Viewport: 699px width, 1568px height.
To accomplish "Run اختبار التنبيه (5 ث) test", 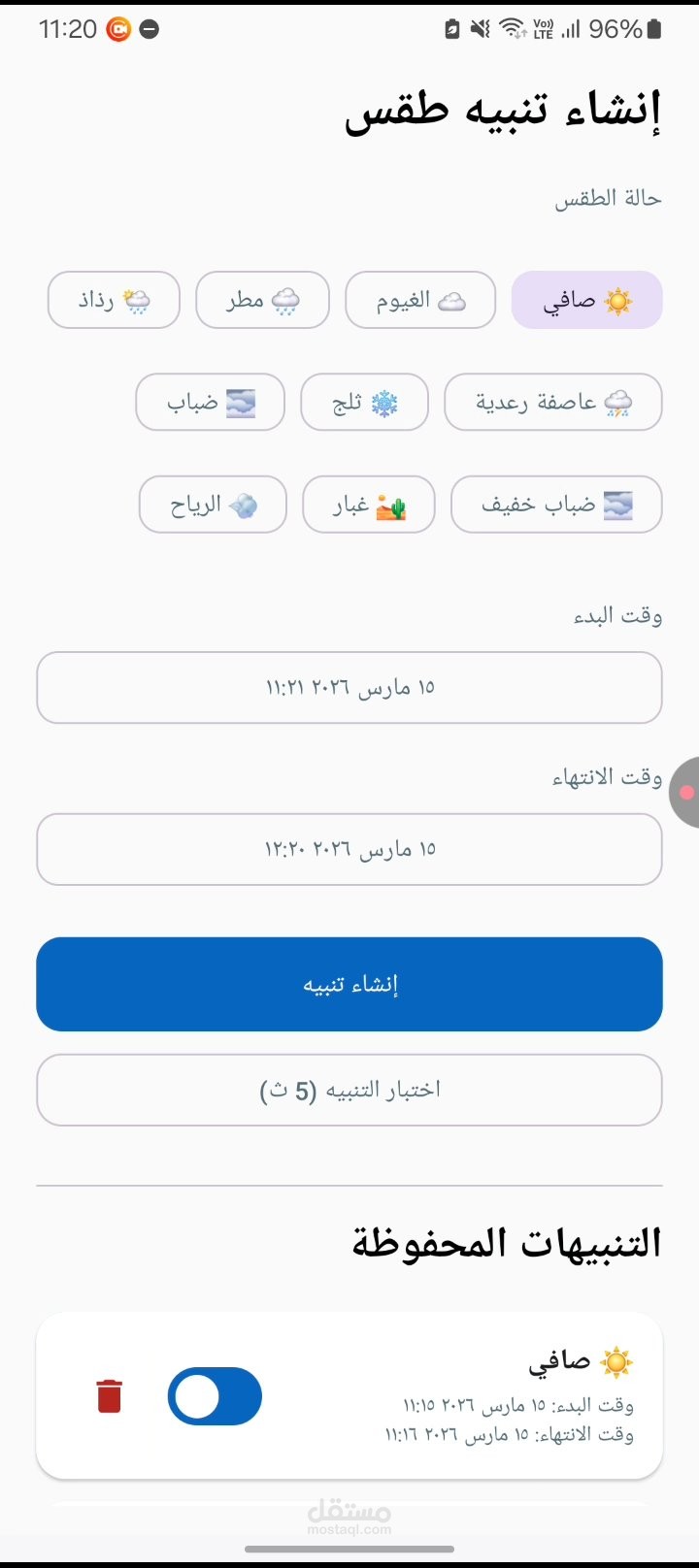I will coord(349,1090).
